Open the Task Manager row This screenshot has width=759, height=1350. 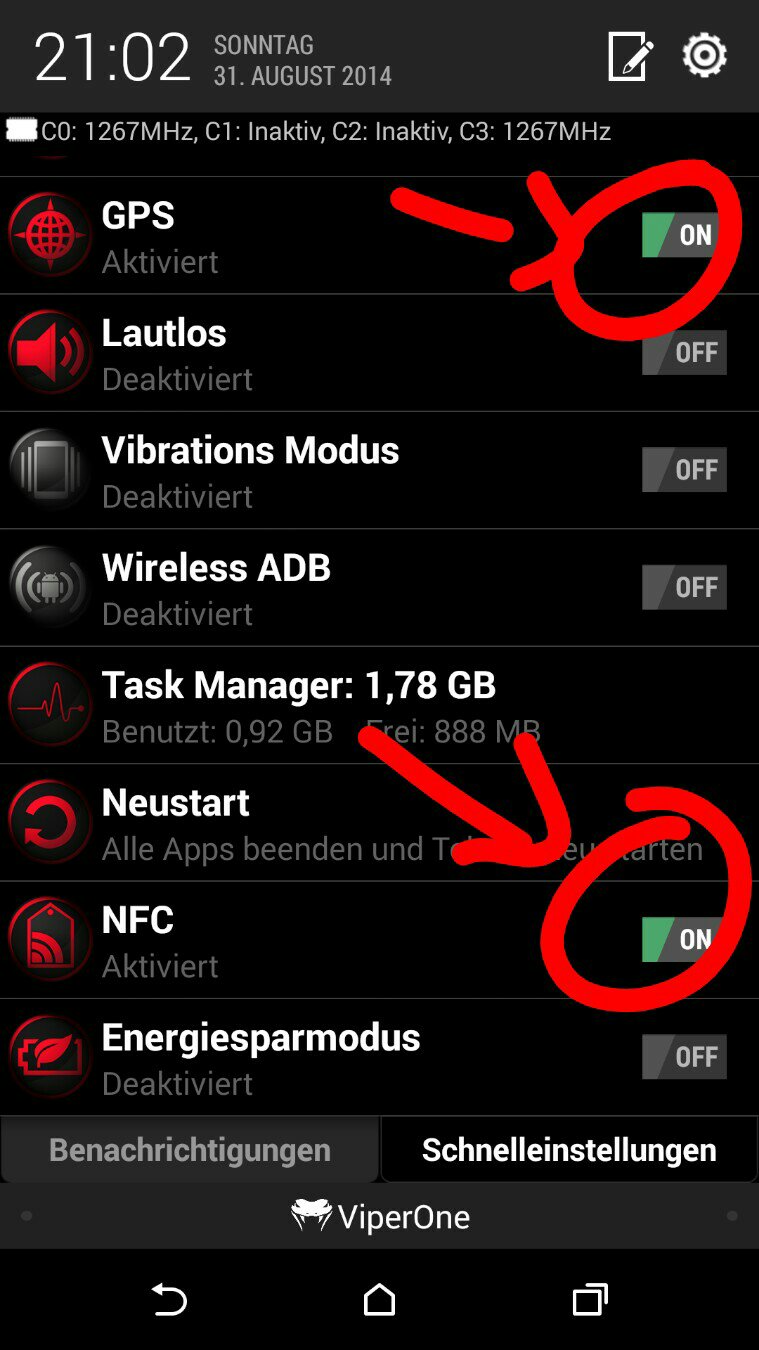[379, 705]
